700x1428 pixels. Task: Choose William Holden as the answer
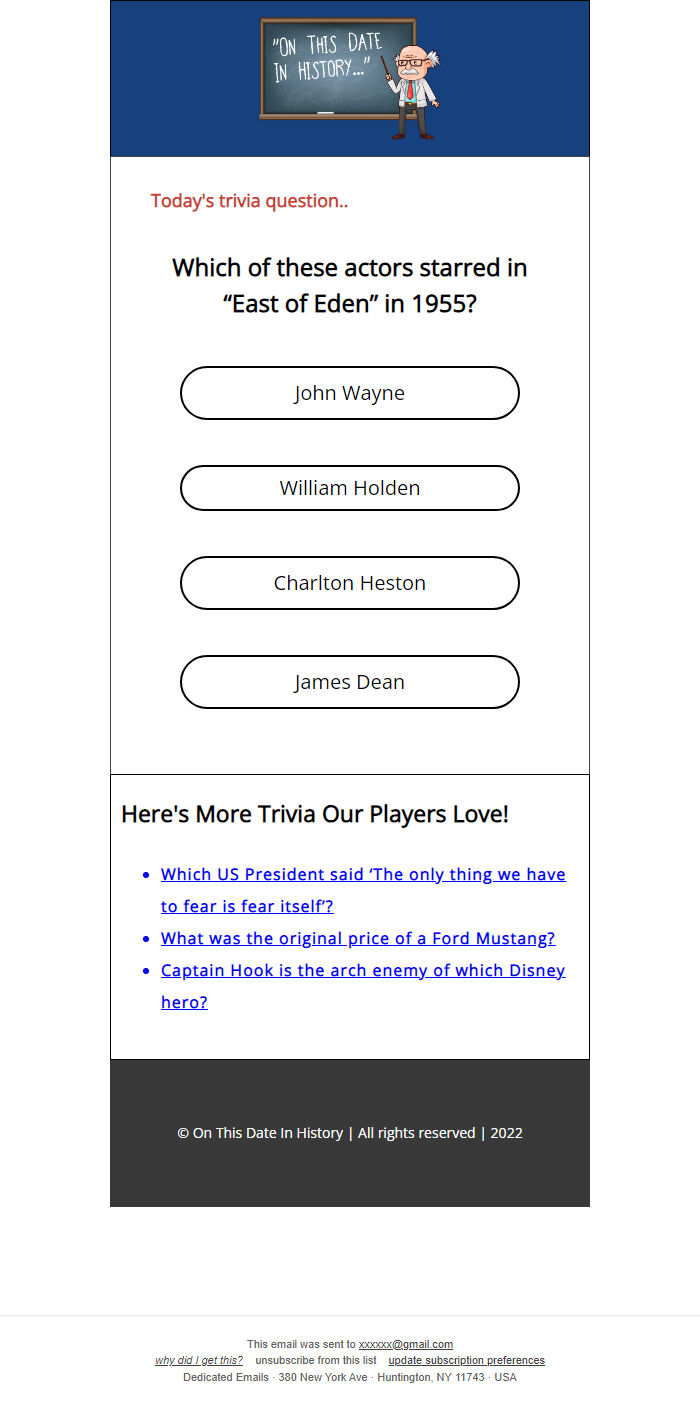[350, 488]
